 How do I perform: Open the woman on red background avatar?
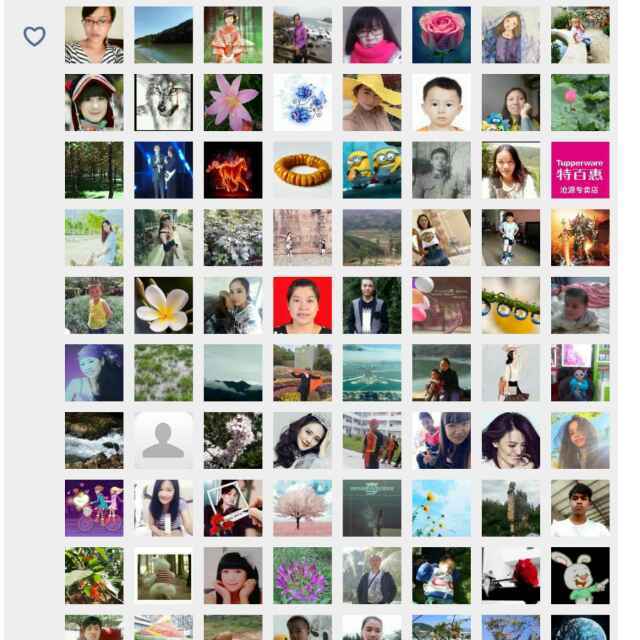click(302, 305)
